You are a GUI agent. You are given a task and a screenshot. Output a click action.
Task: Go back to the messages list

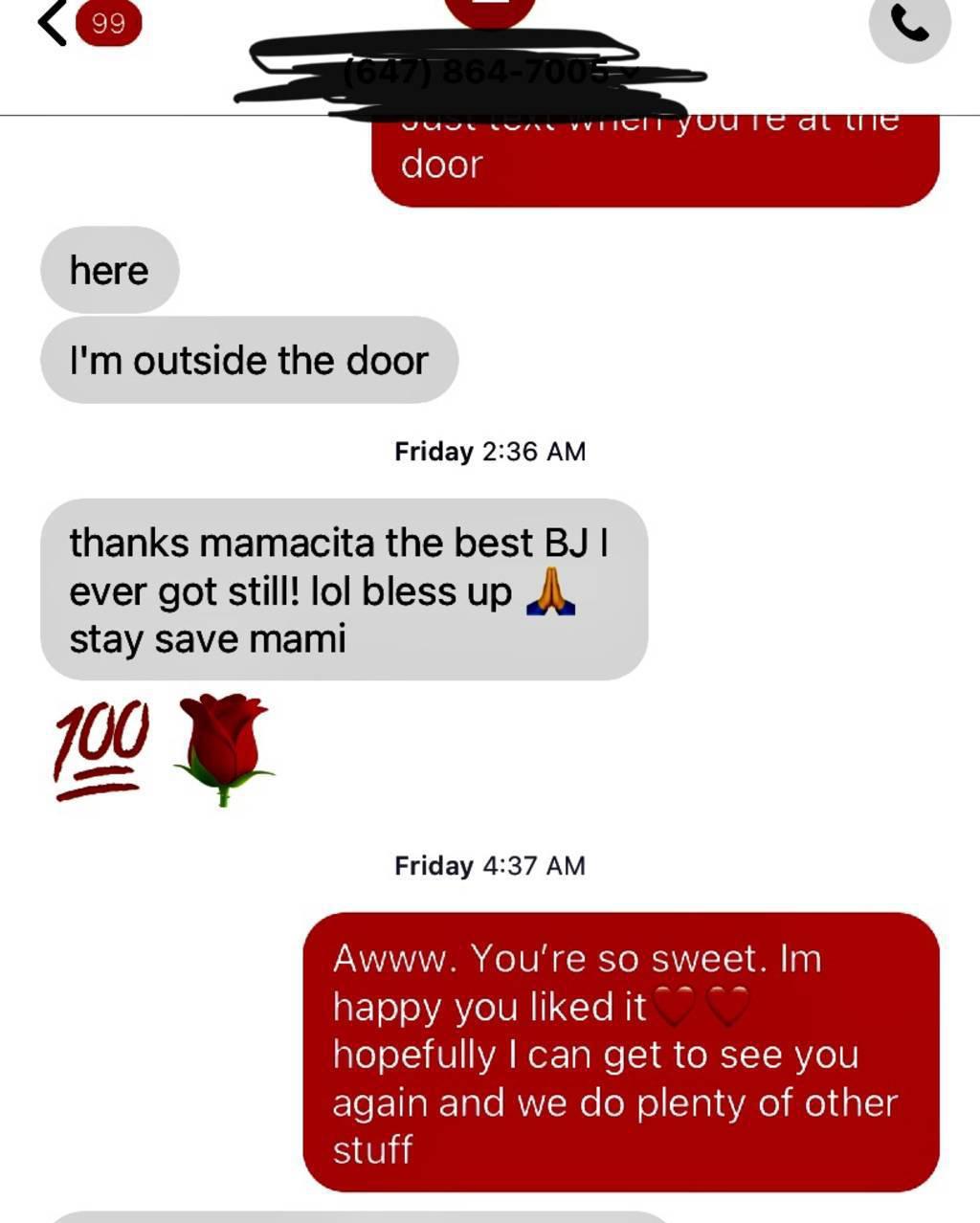point(53,23)
